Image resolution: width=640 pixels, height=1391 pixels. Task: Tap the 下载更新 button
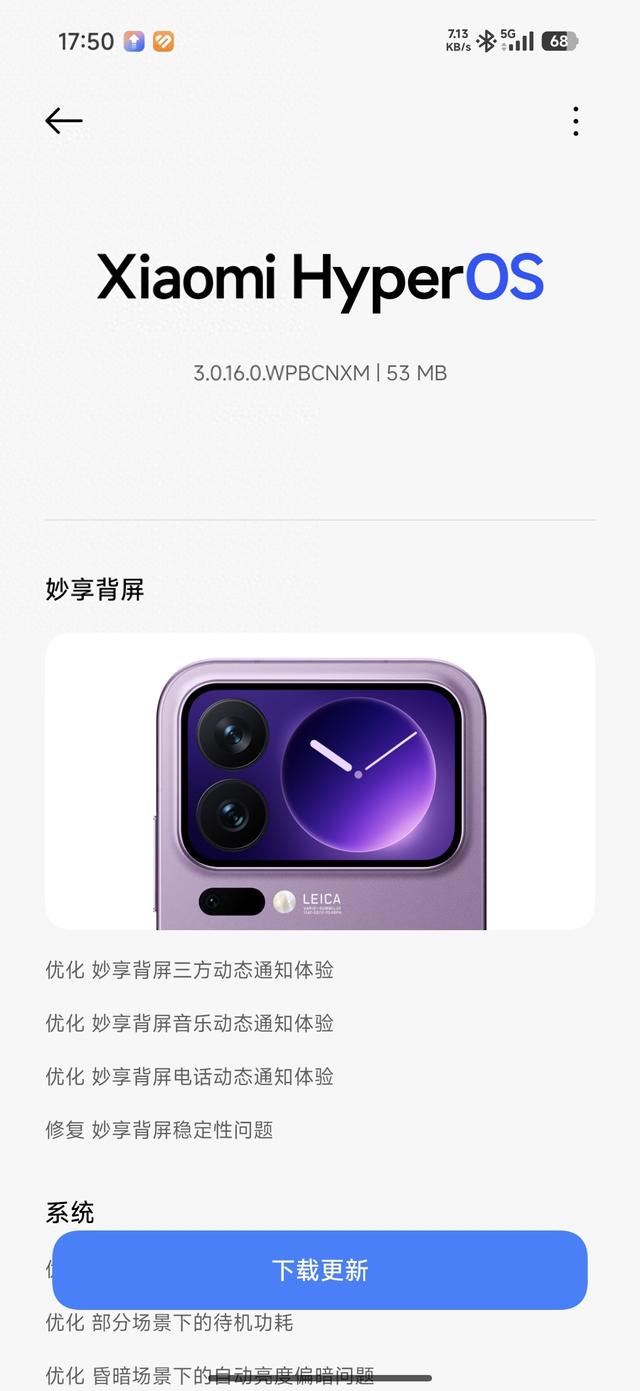320,1270
